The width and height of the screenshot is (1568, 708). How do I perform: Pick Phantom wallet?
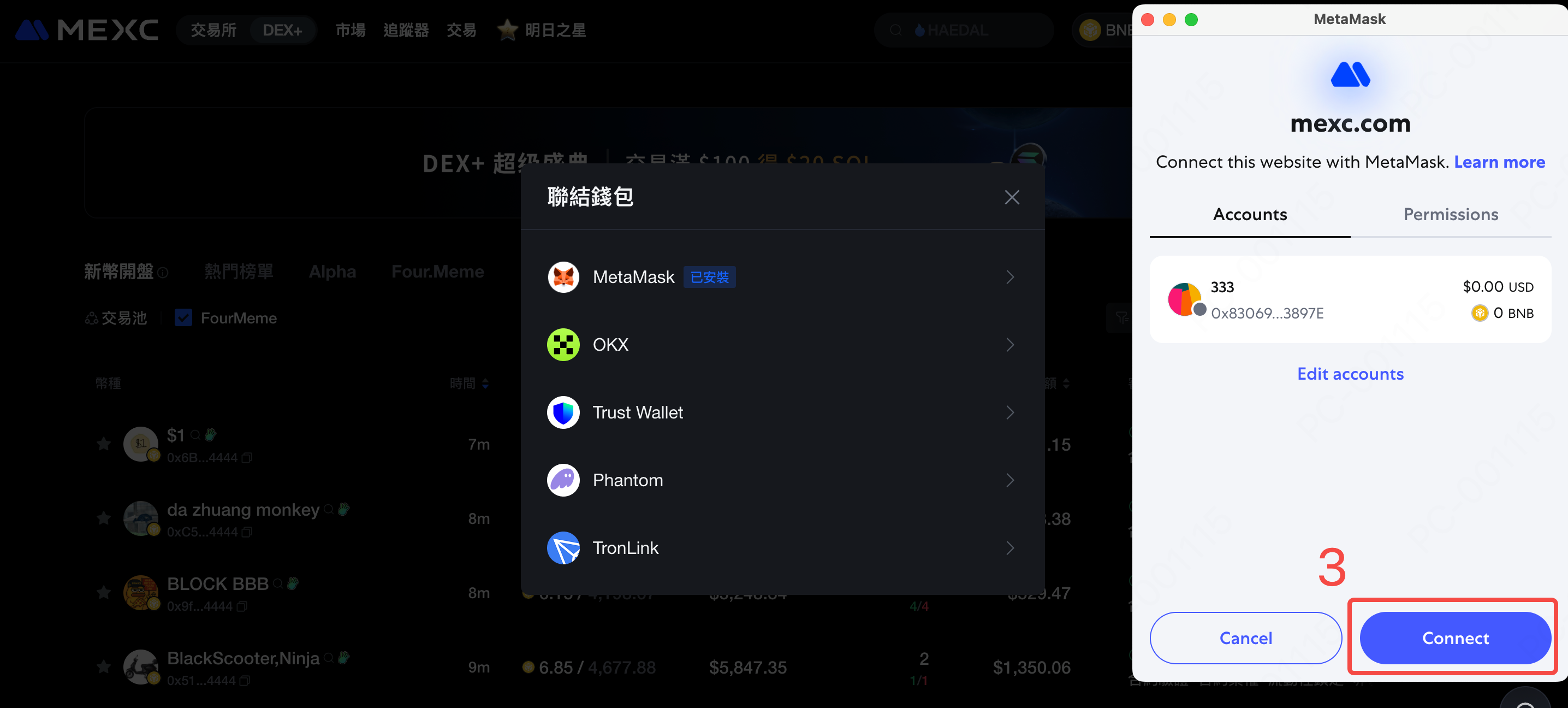(782, 480)
